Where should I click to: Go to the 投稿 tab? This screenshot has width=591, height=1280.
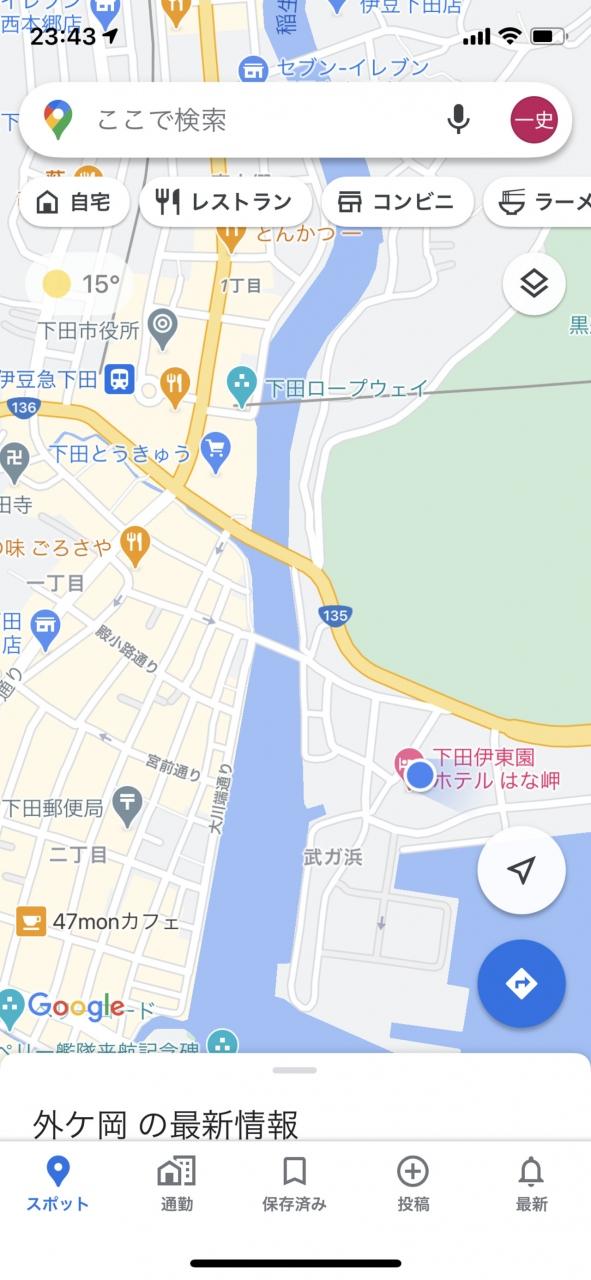pos(413,1185)
